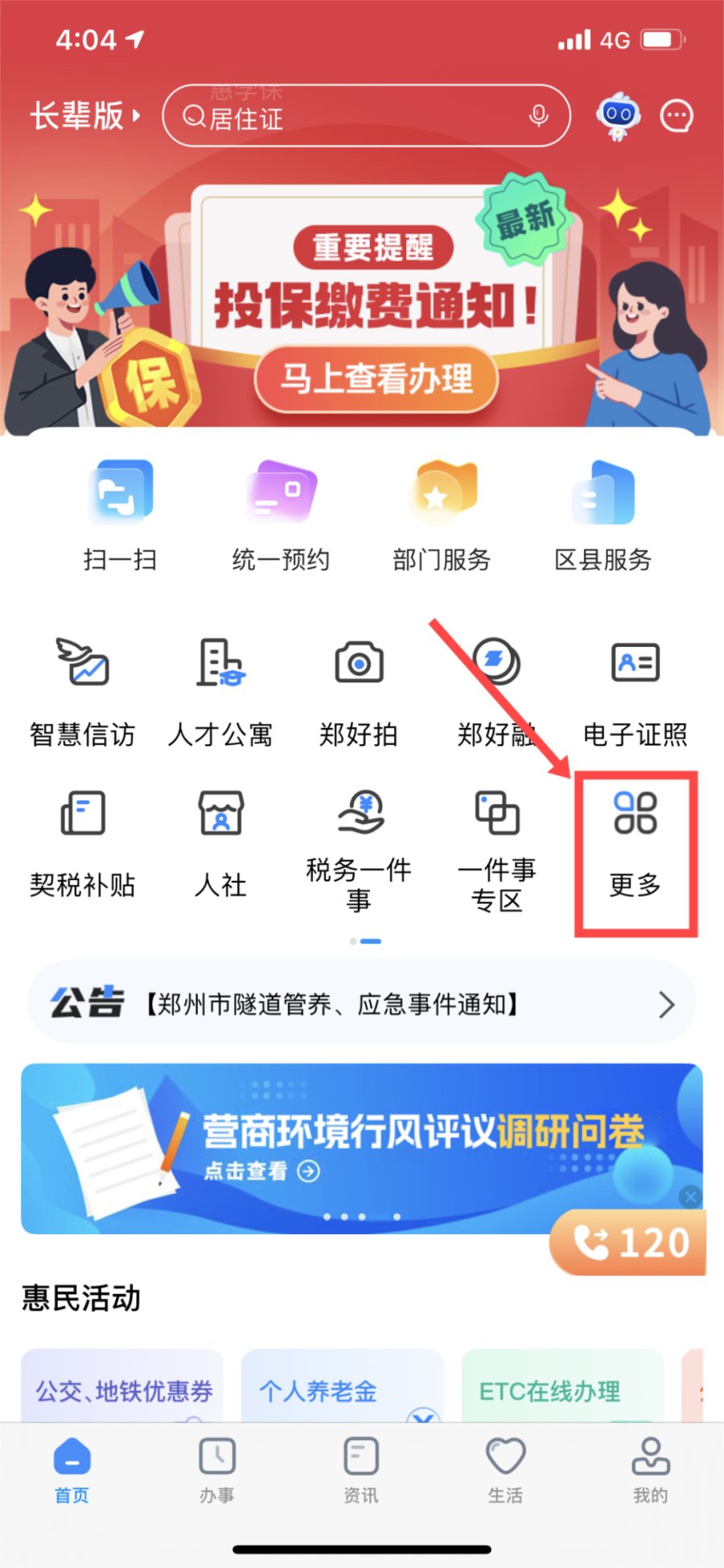
Task: Open 区县服务
Action: click(x=603, y=515)
